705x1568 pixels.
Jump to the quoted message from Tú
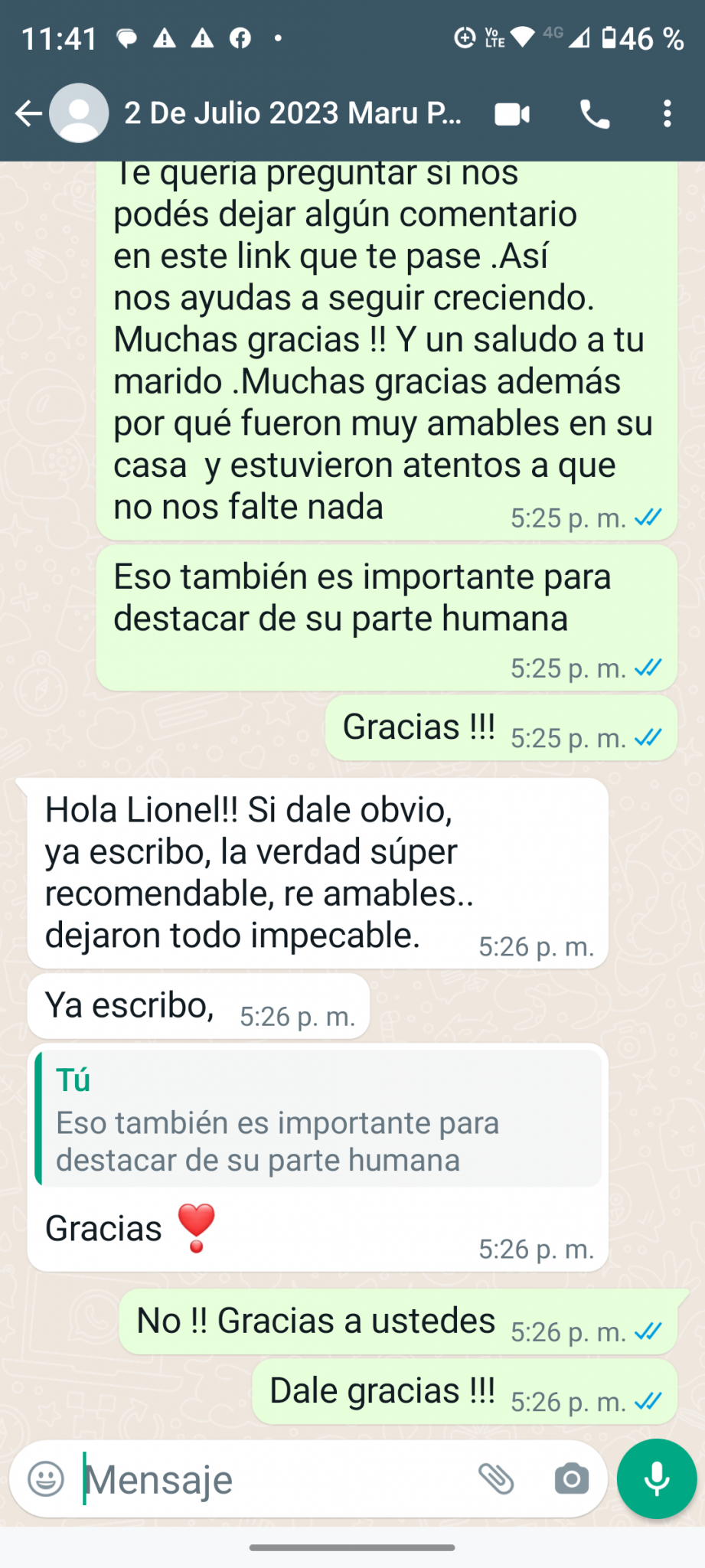pyautogui.click(x=318, y=1119)
